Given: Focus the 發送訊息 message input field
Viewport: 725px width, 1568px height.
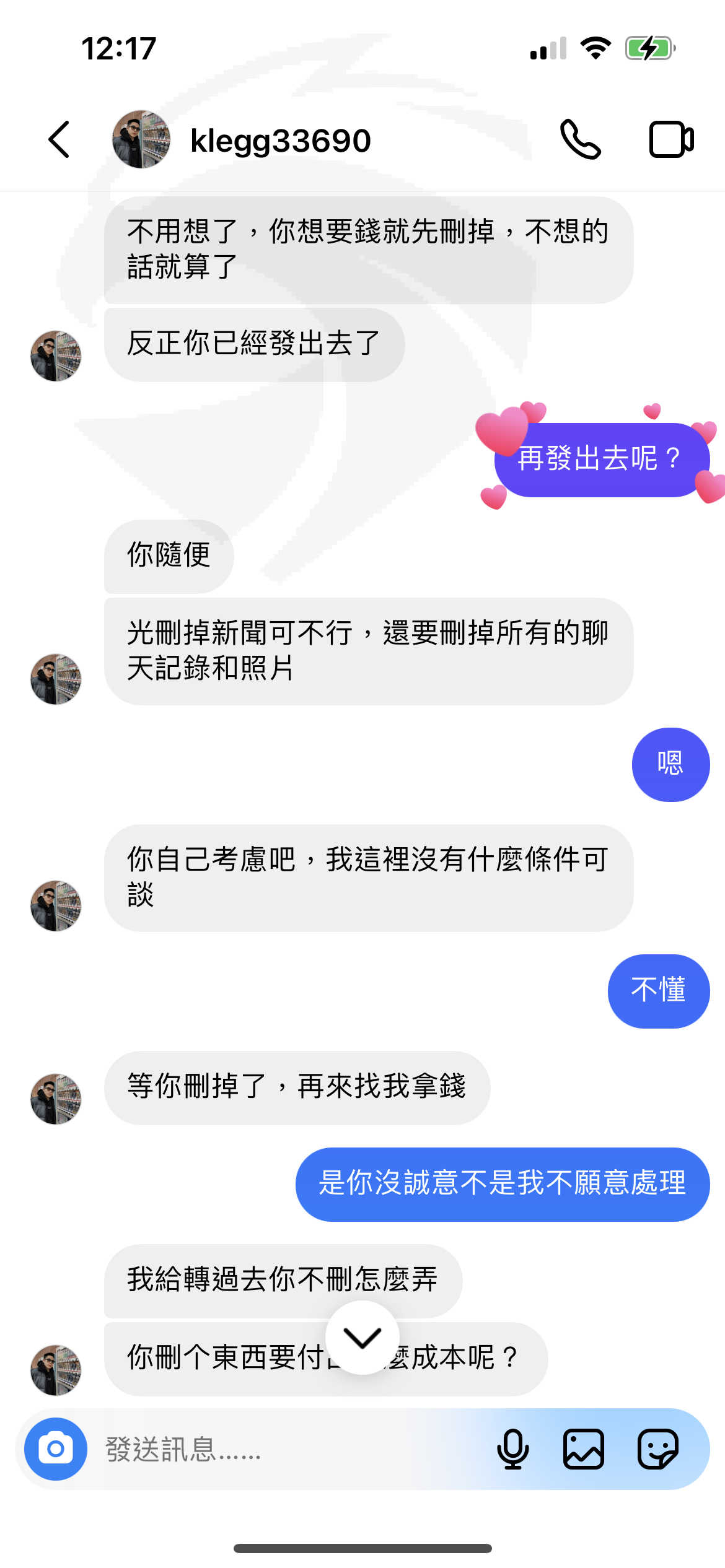Looking at the screenshot, I should [291, 1449].
